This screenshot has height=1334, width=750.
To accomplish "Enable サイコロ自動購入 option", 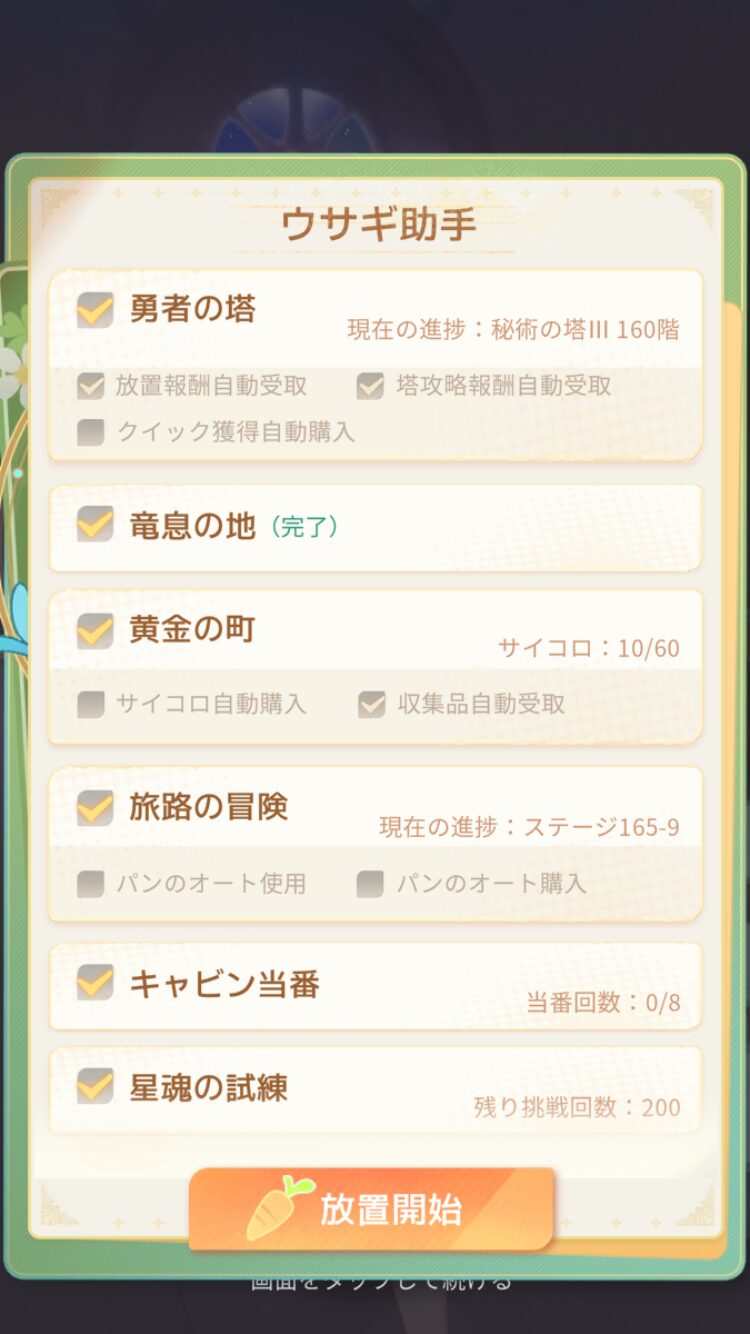I will tap(91, 704).
